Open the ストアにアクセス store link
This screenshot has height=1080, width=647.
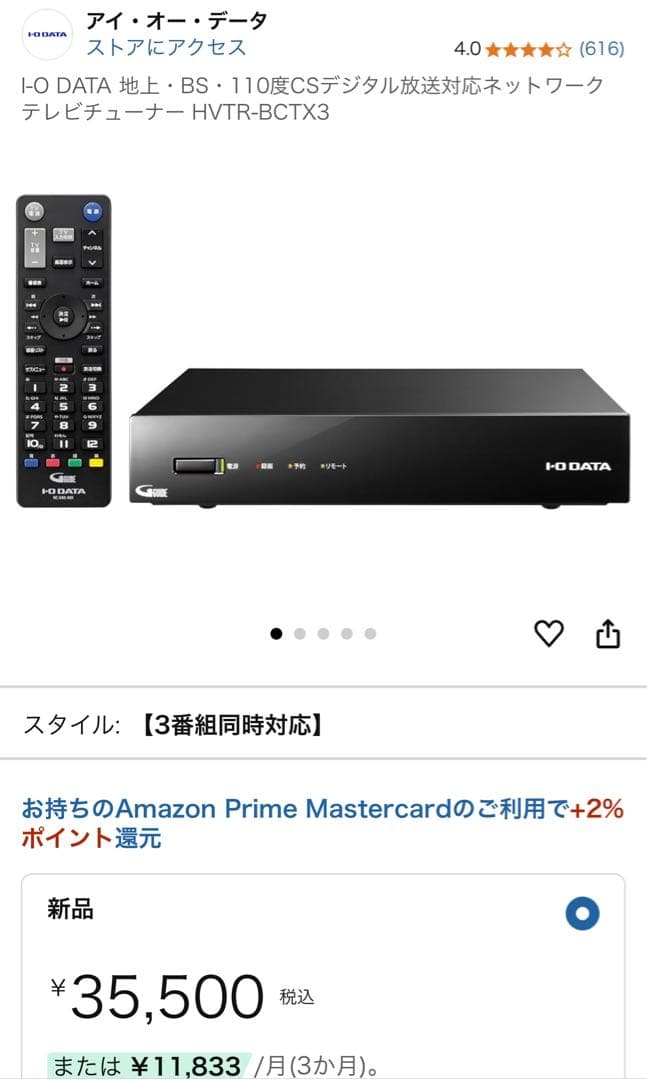[166, 48]
